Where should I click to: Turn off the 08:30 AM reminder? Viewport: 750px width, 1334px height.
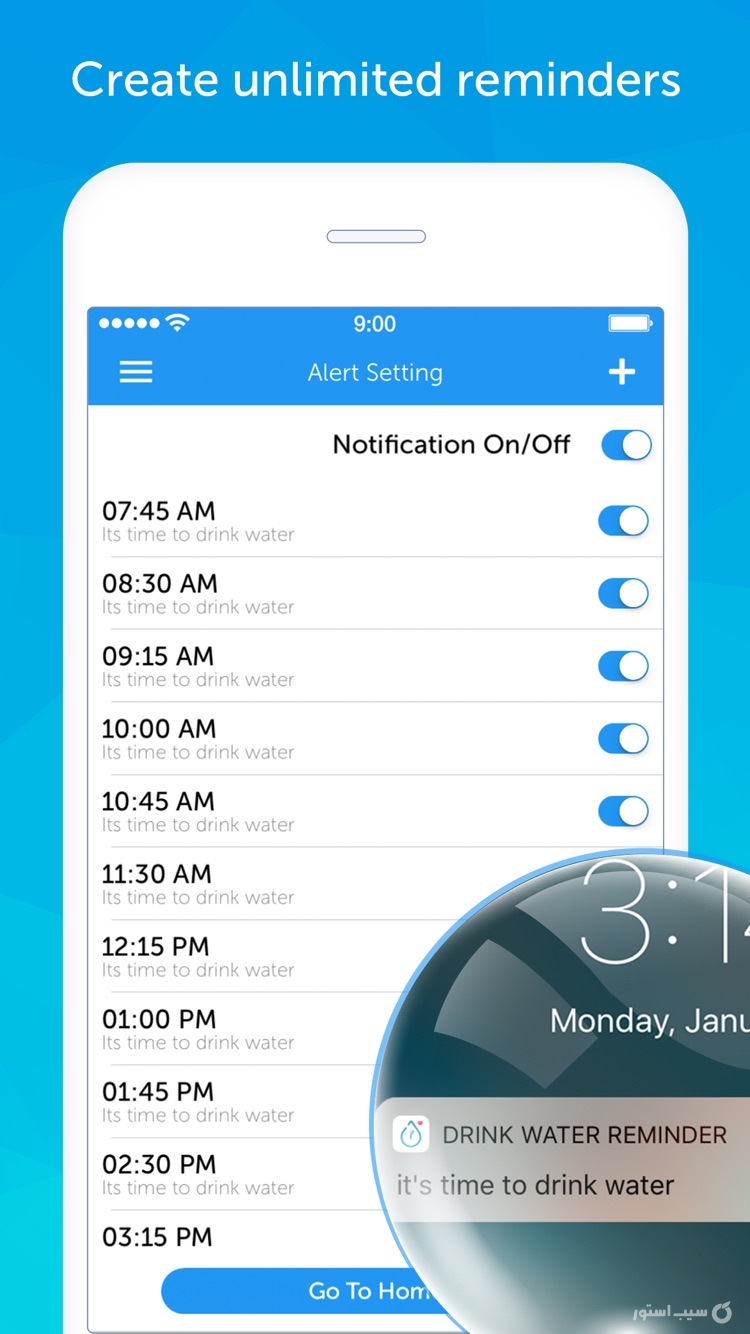[623, 593]
